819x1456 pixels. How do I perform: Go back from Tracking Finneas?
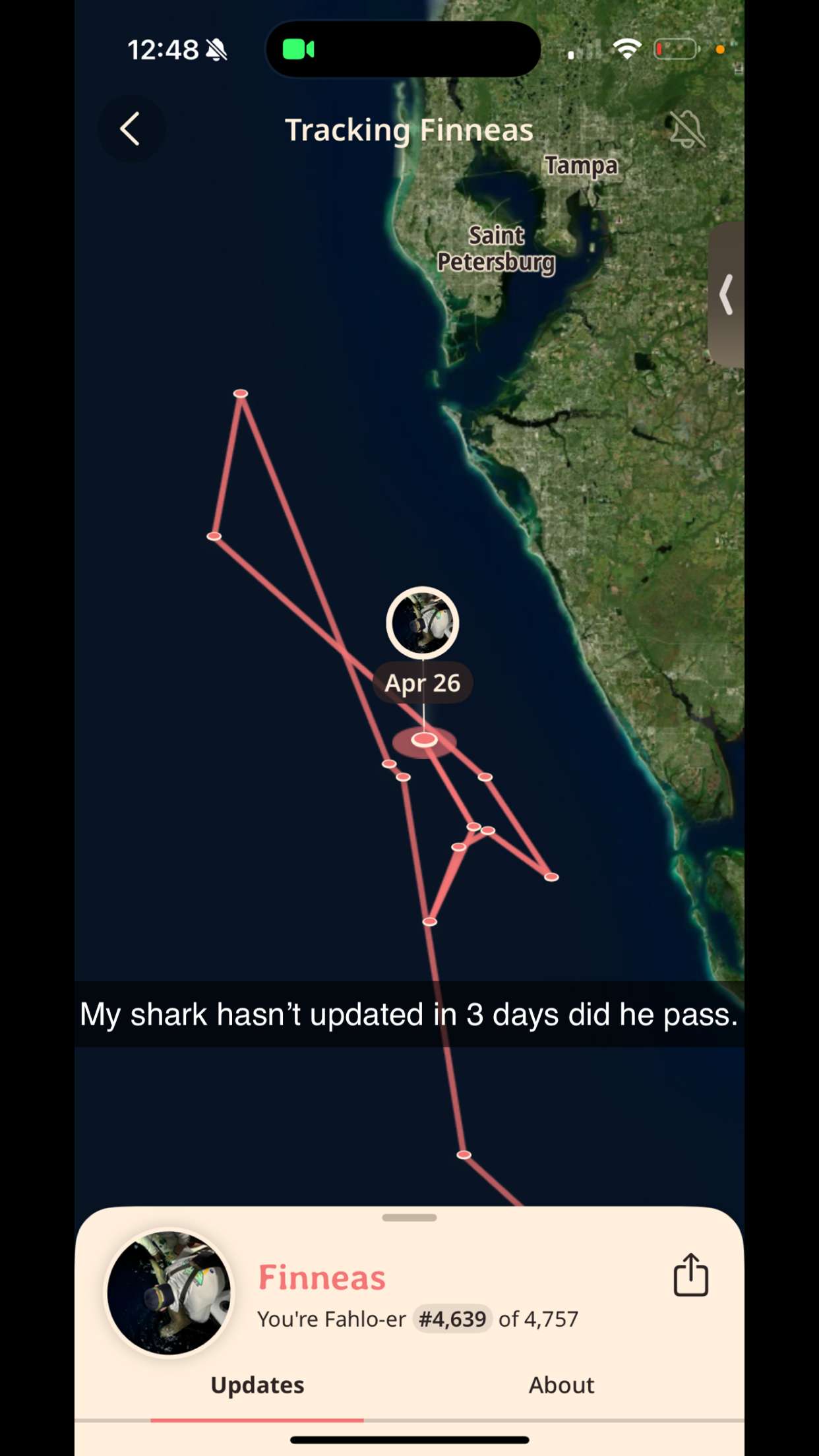(131, 129)
